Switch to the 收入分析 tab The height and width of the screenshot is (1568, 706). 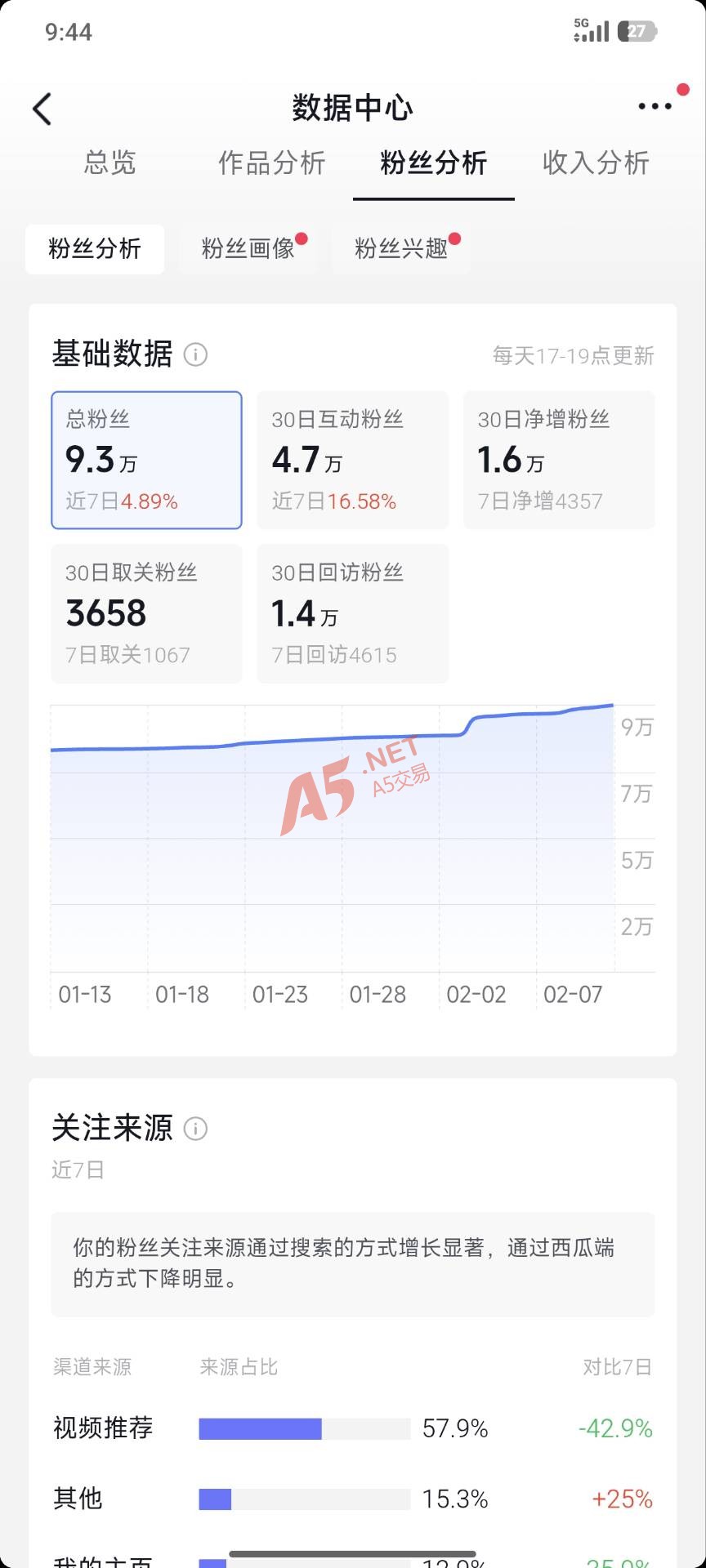pos(596,163)
